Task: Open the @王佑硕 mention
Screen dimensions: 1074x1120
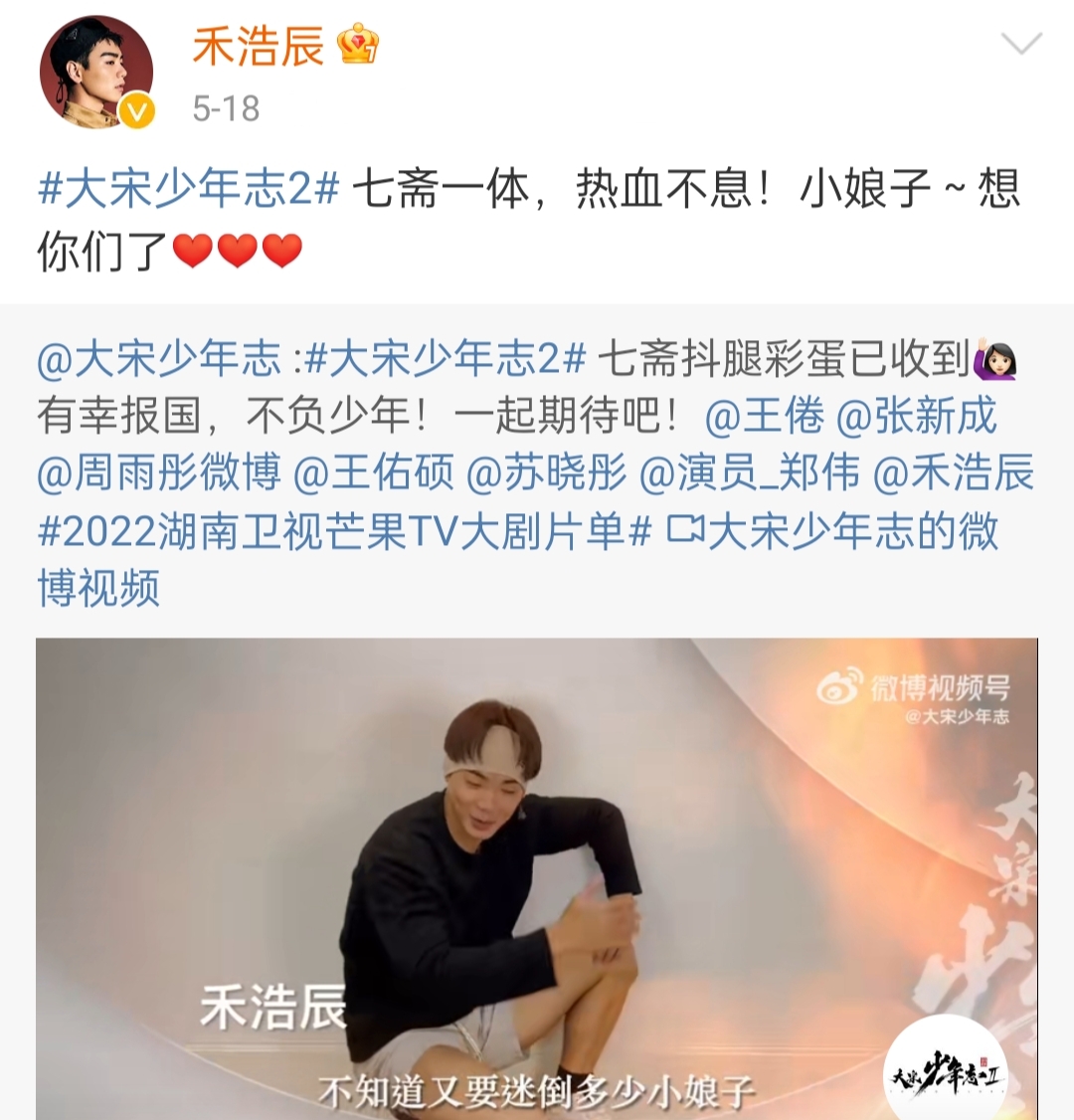Action: 374,473
